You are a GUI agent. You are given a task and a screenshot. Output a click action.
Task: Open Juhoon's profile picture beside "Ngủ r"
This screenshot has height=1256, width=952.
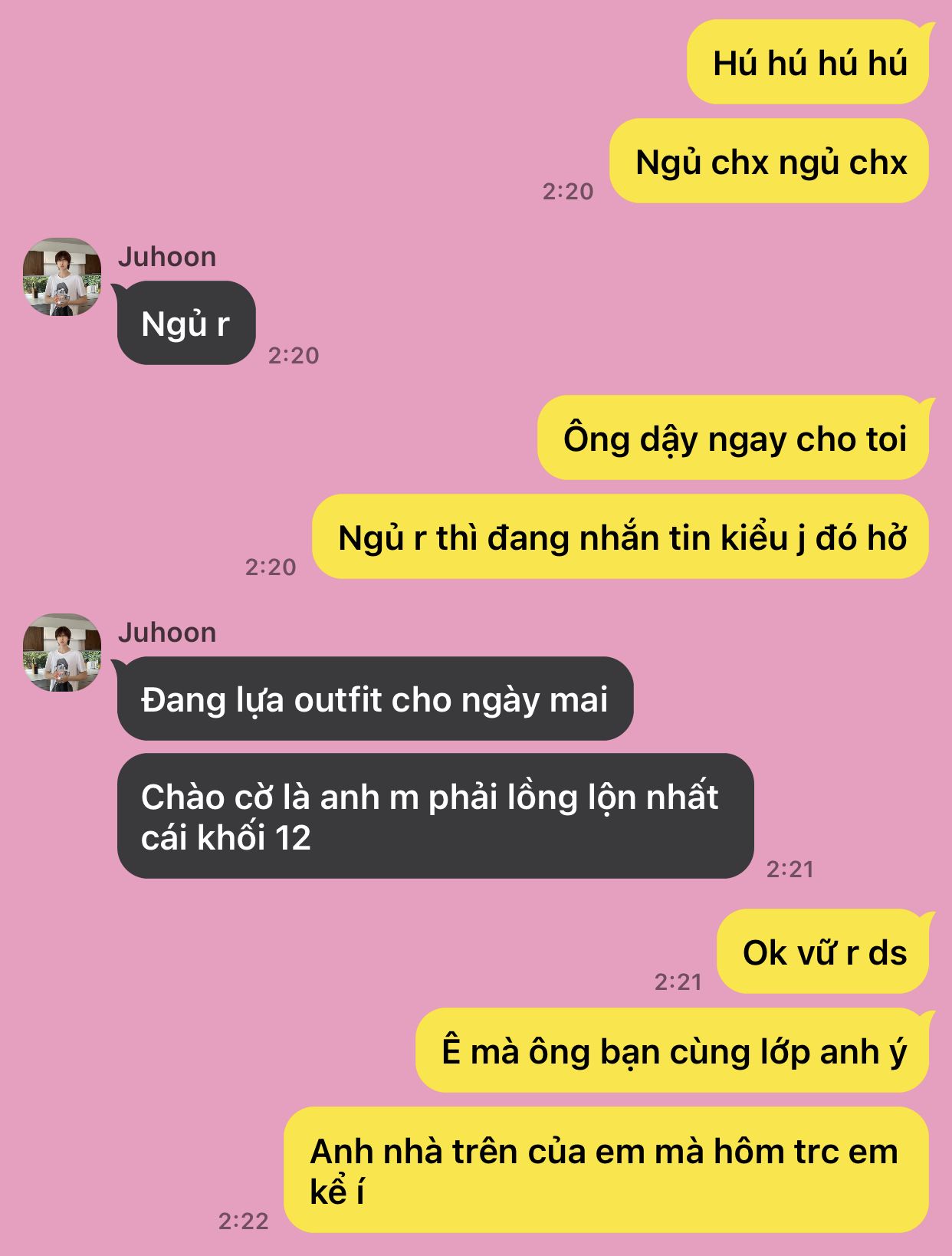click(x=62, y=277)
